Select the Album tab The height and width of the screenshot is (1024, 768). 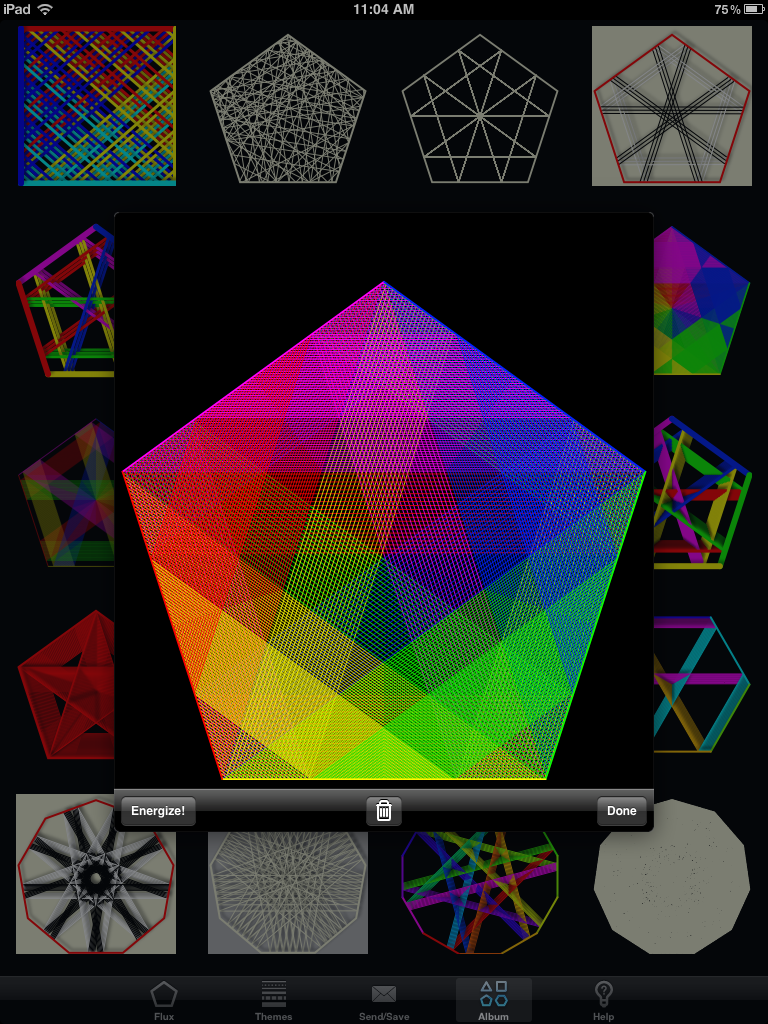click(493, 999)
